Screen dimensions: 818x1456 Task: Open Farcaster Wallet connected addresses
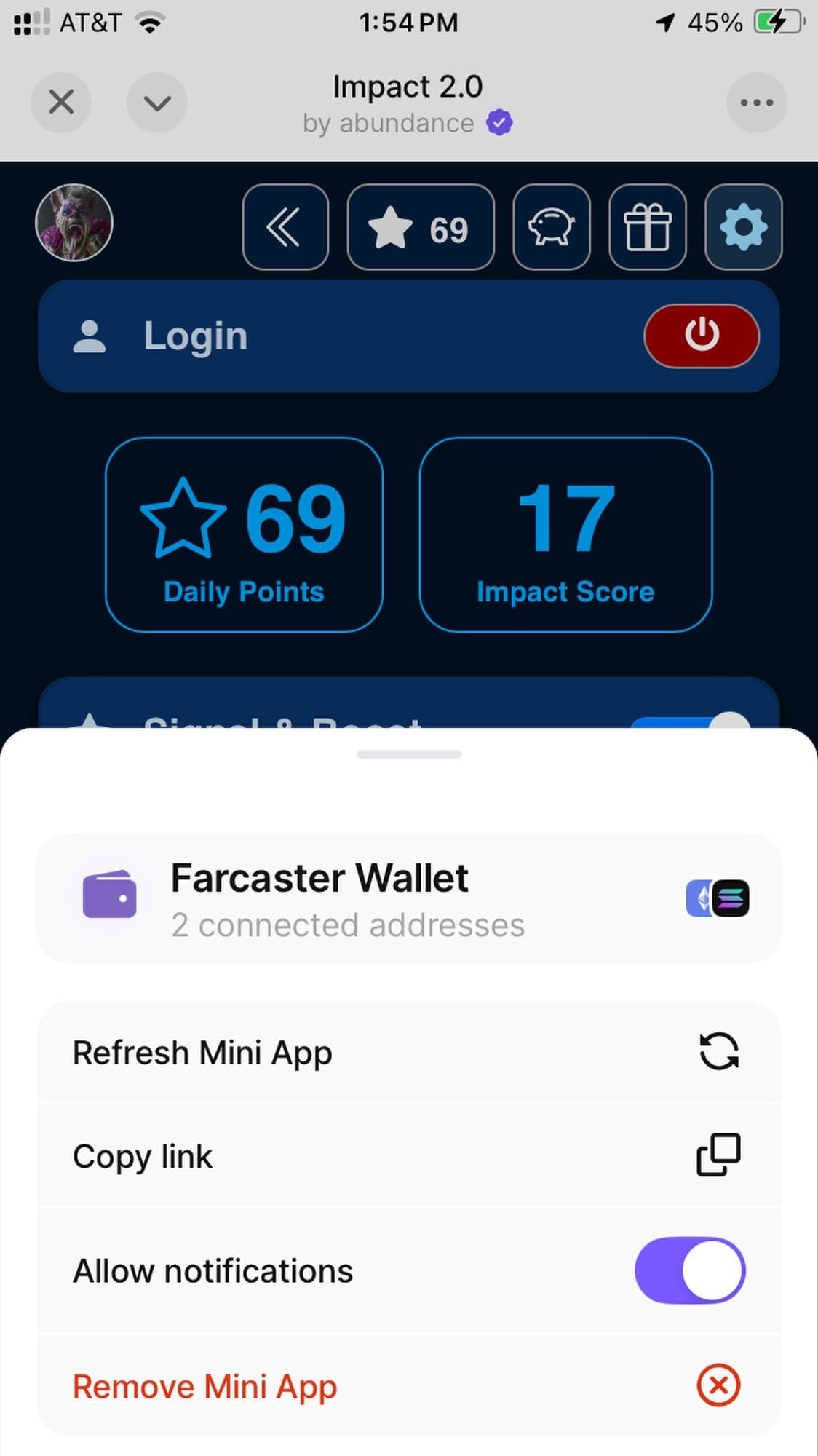[x=409, y=898]
